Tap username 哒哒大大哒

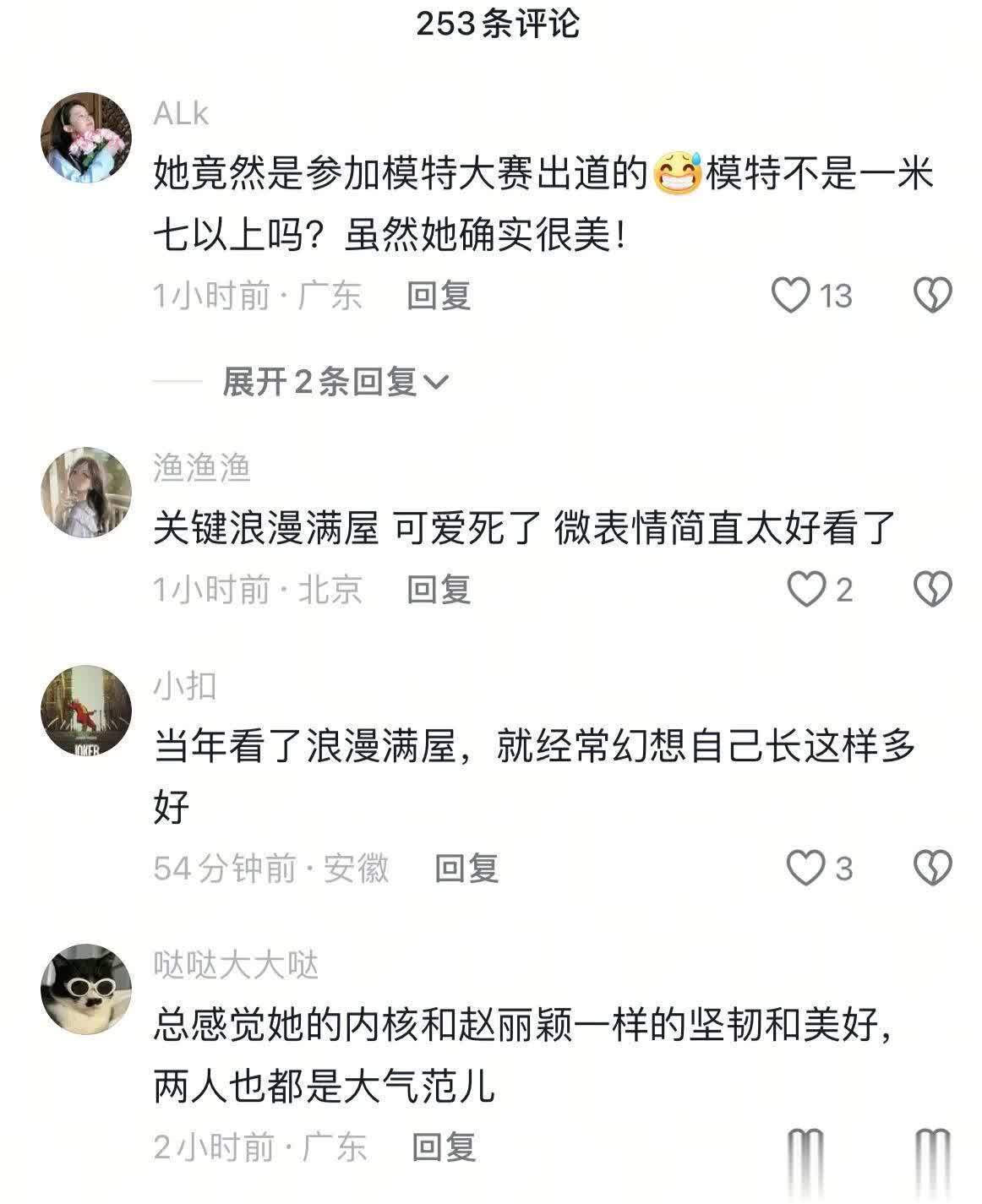pyautogui.click(x=236, y=964)
